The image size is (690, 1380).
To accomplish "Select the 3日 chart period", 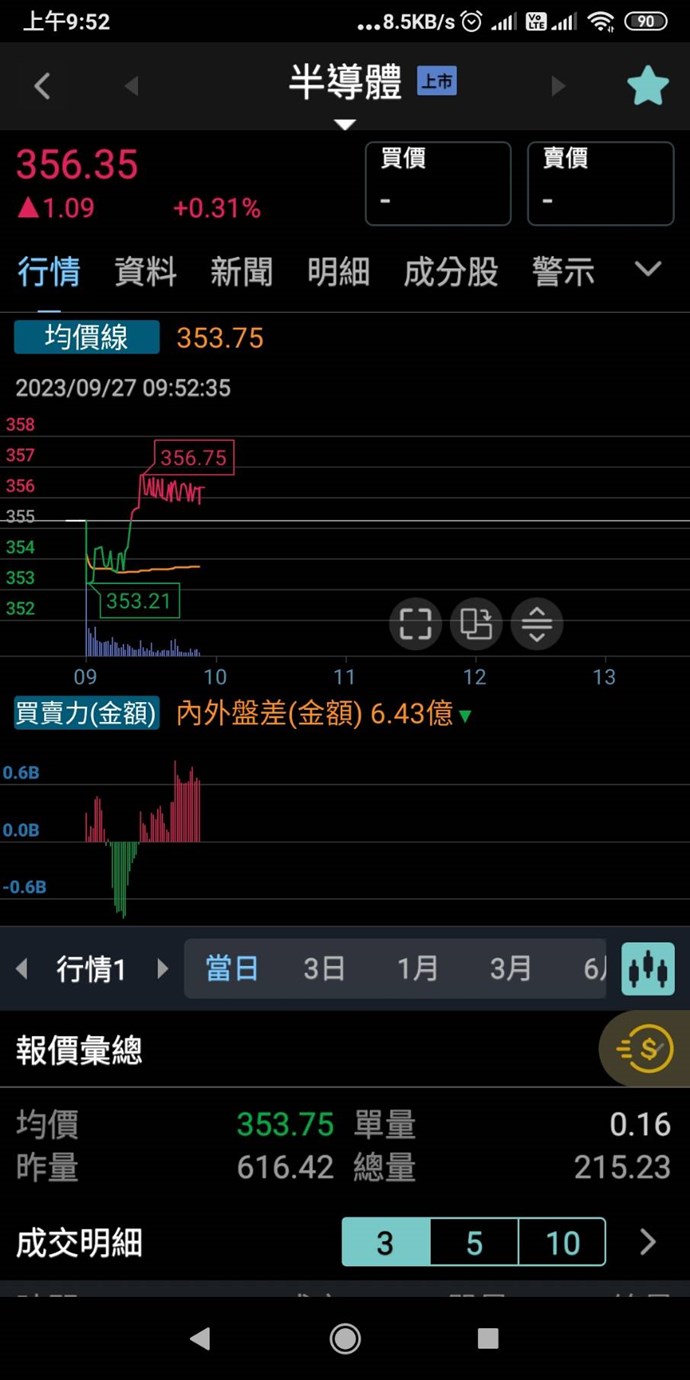I will coord(324,968).
